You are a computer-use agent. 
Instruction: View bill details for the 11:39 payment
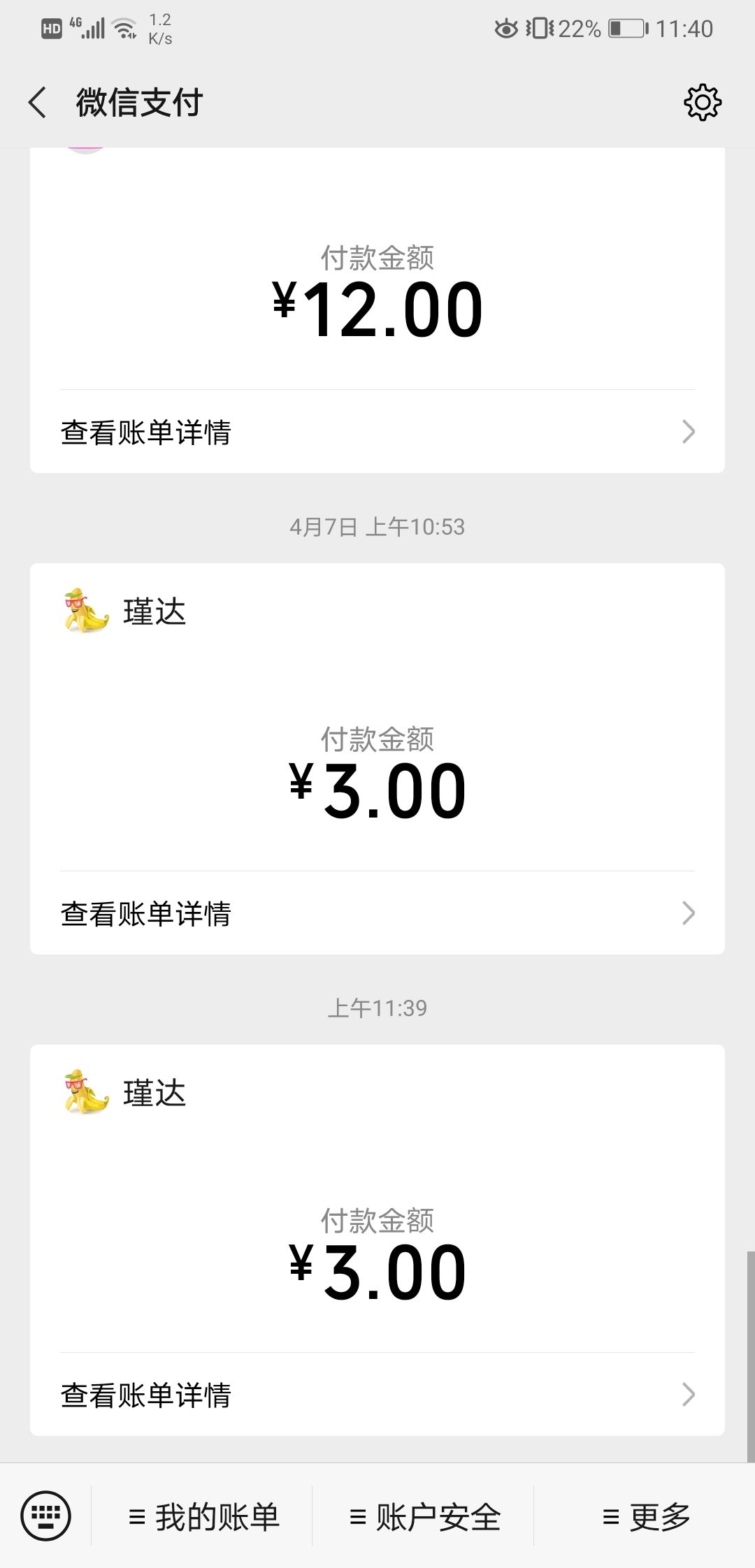377,1395
